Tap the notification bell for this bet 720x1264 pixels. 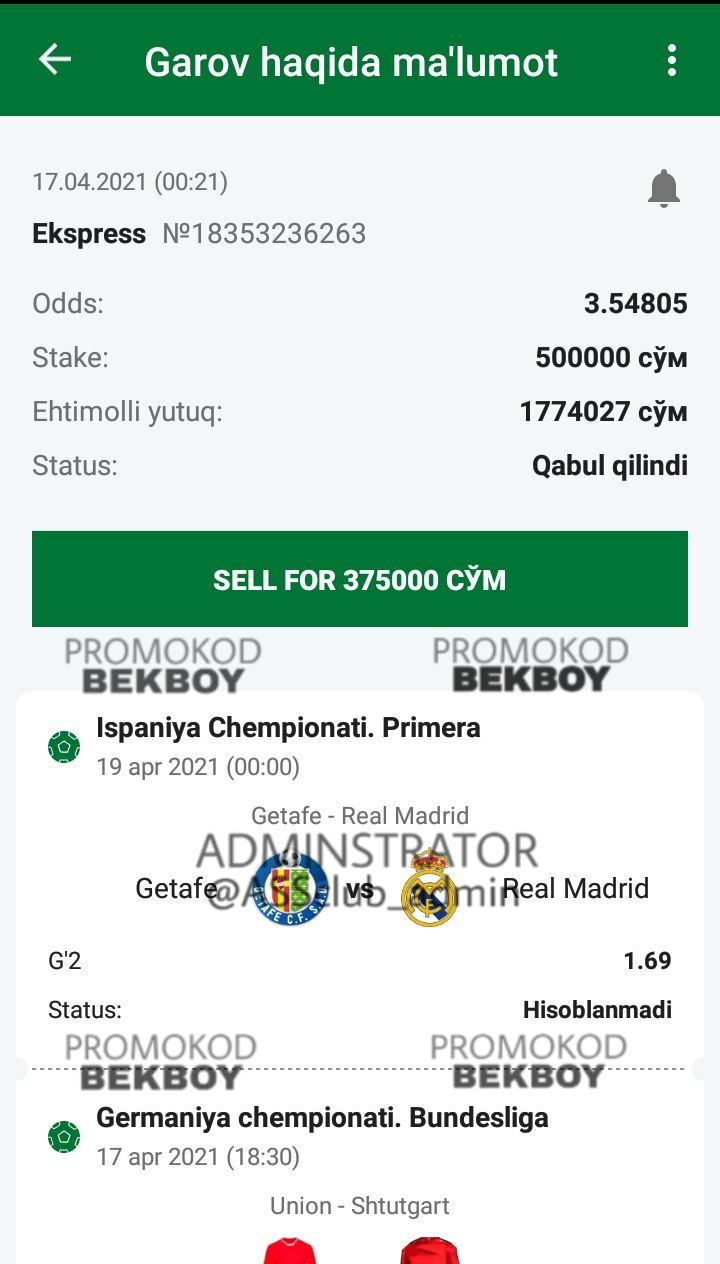tap(664, 188)
